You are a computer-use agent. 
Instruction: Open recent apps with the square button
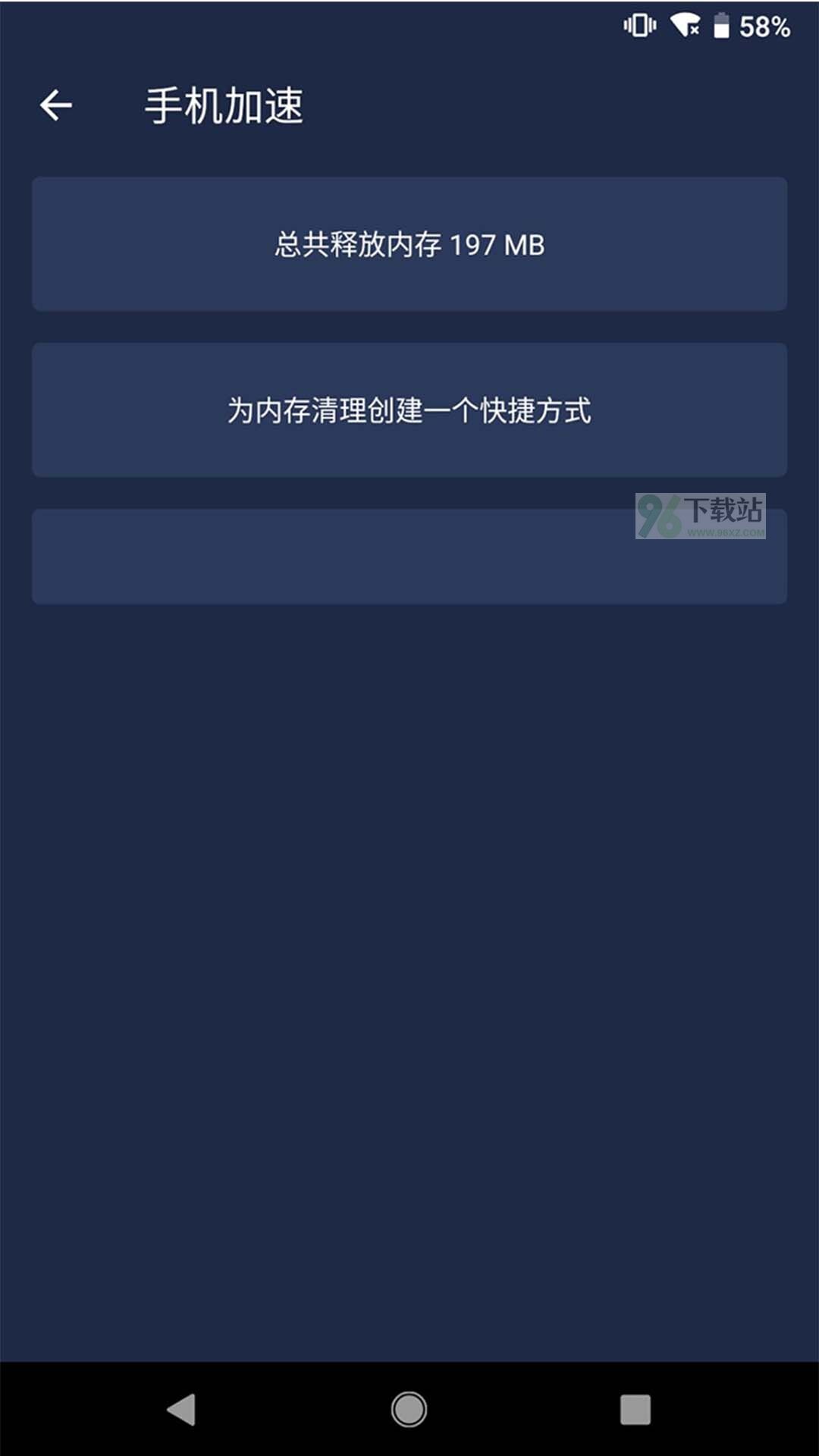pos(635,1410)
